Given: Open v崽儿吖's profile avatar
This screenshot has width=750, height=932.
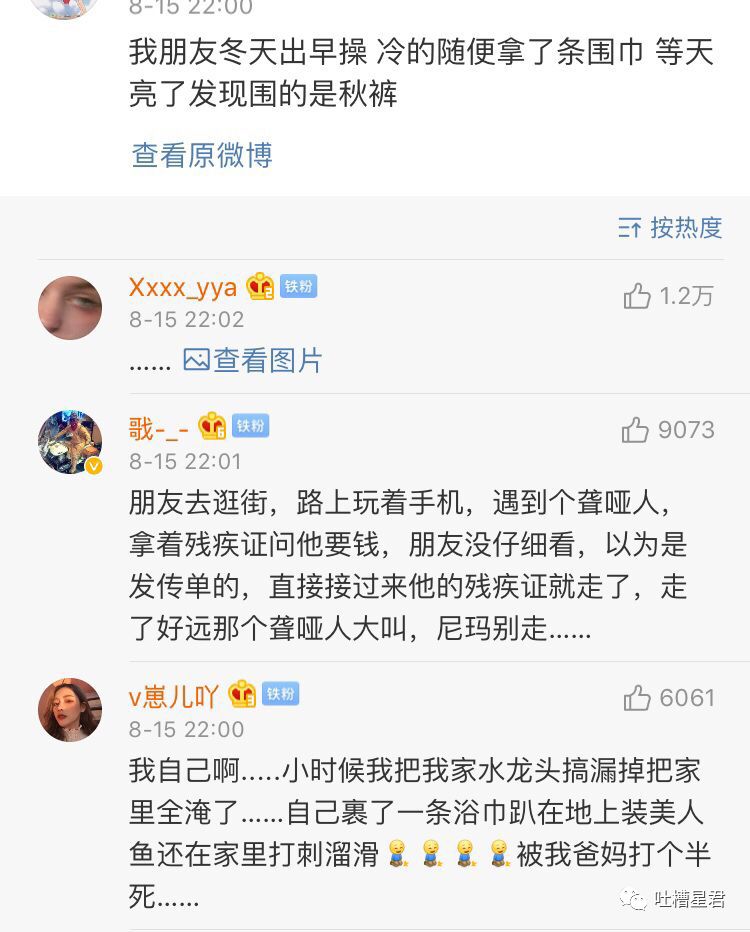Looking at the screenshot, I should pos(70,710).
